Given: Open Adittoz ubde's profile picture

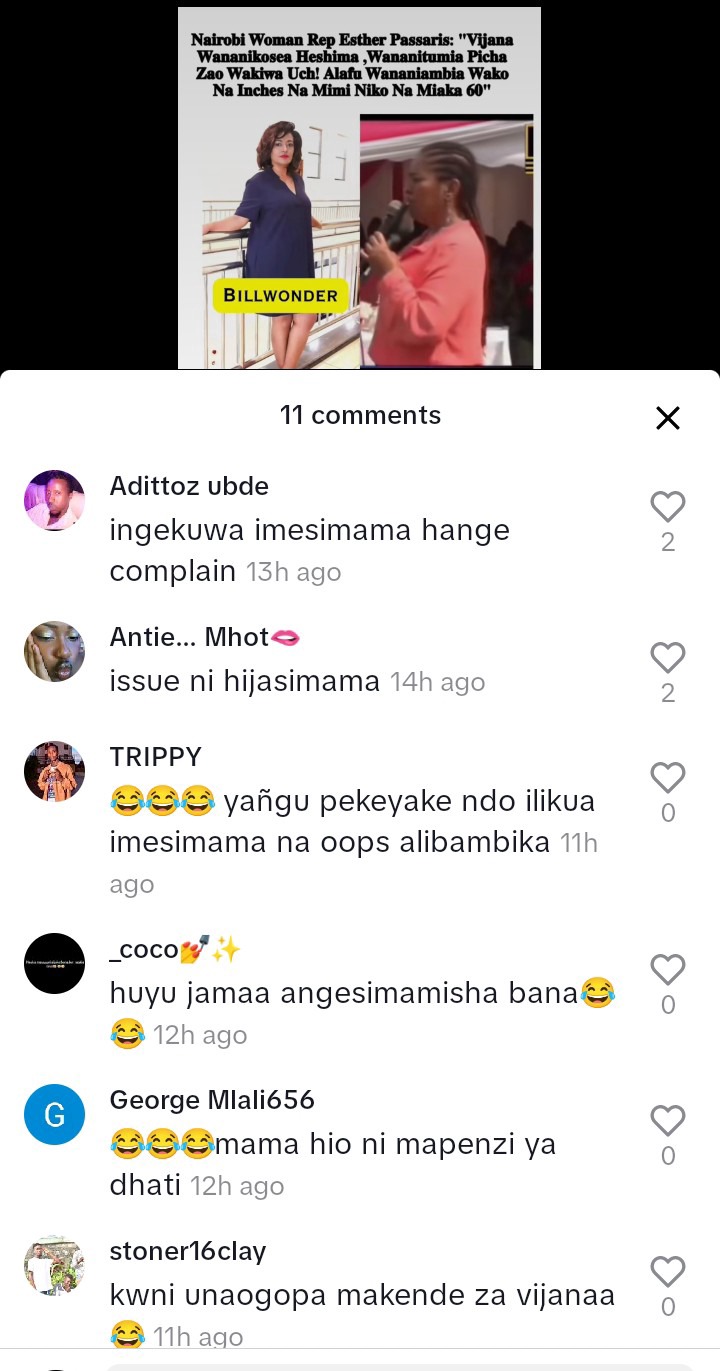Looking at the screenshot, I should pos(54,500).
